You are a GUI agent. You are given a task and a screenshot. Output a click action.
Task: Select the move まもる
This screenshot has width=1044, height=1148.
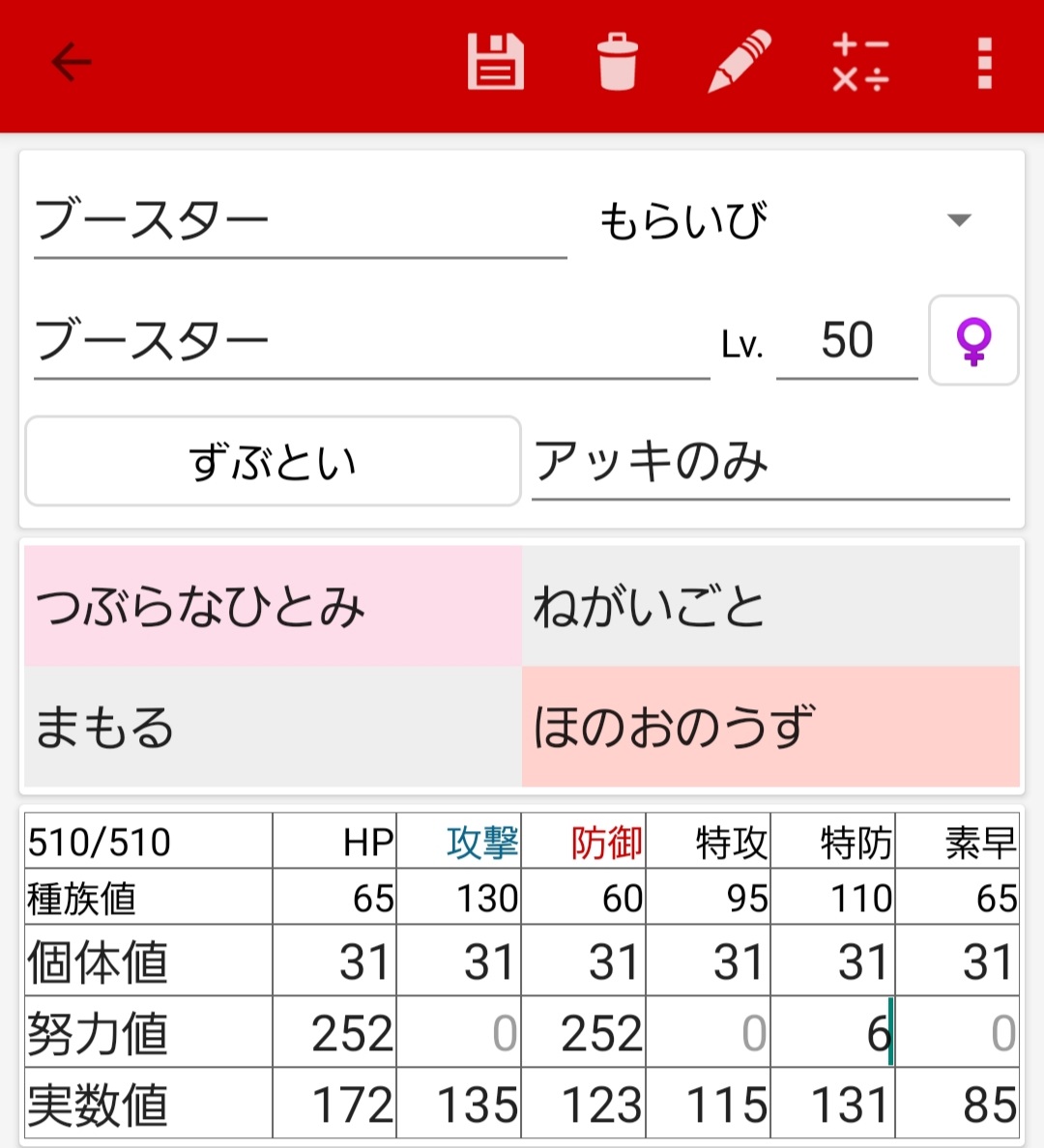point(274,727)
